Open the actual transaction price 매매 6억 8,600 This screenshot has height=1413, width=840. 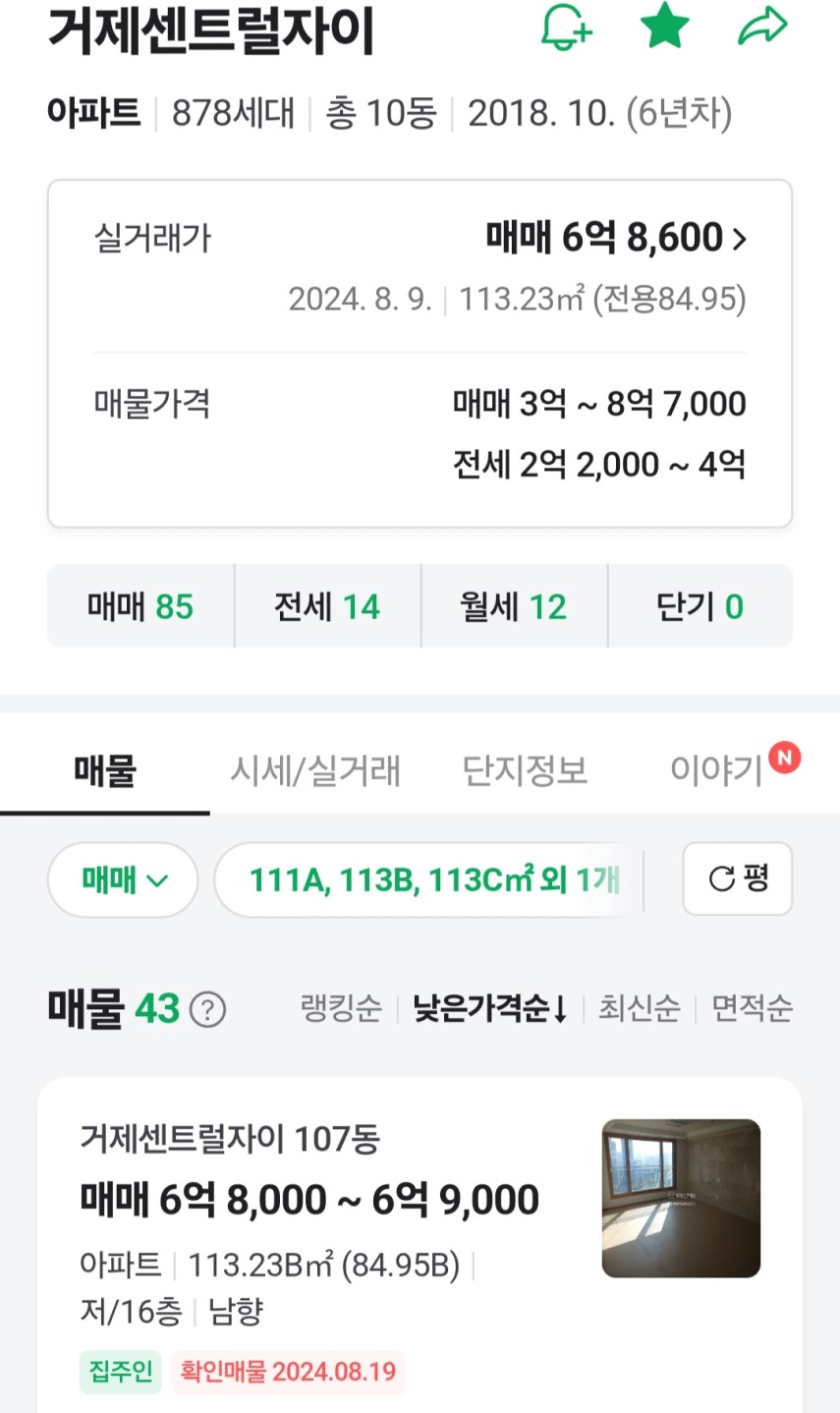click(x=616, y=237)
